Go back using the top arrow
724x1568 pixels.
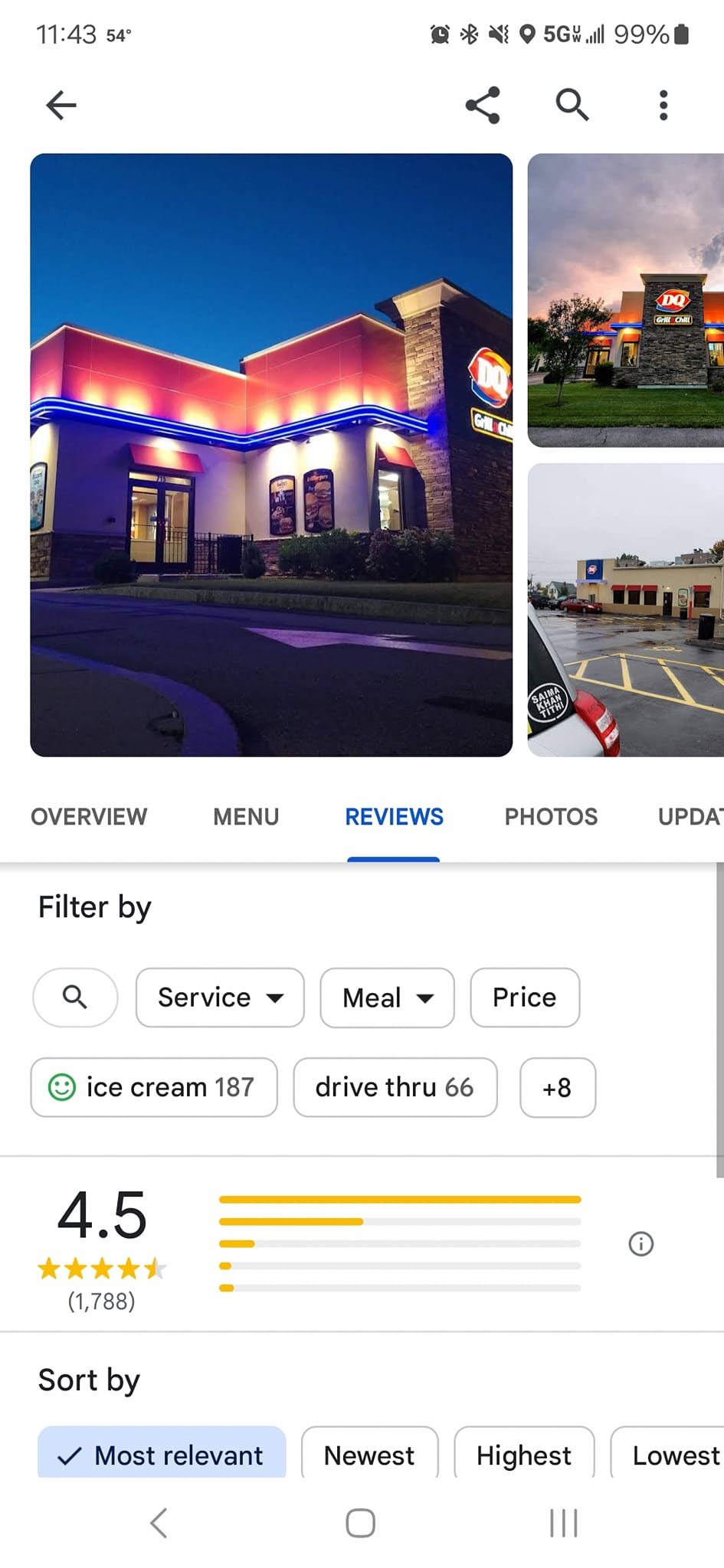[61, 105]
